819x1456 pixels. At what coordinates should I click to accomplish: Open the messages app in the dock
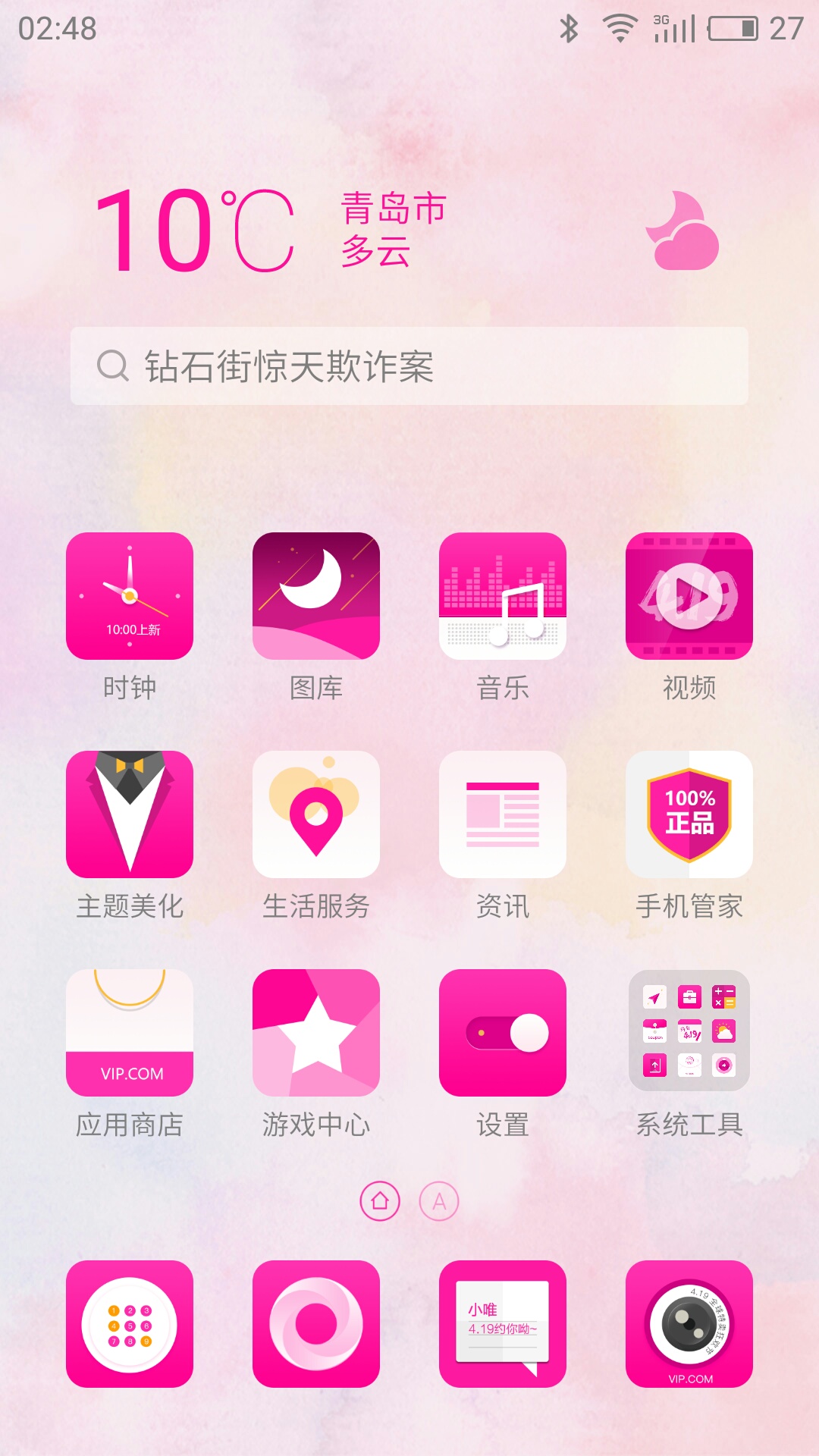click(503, 1324)
